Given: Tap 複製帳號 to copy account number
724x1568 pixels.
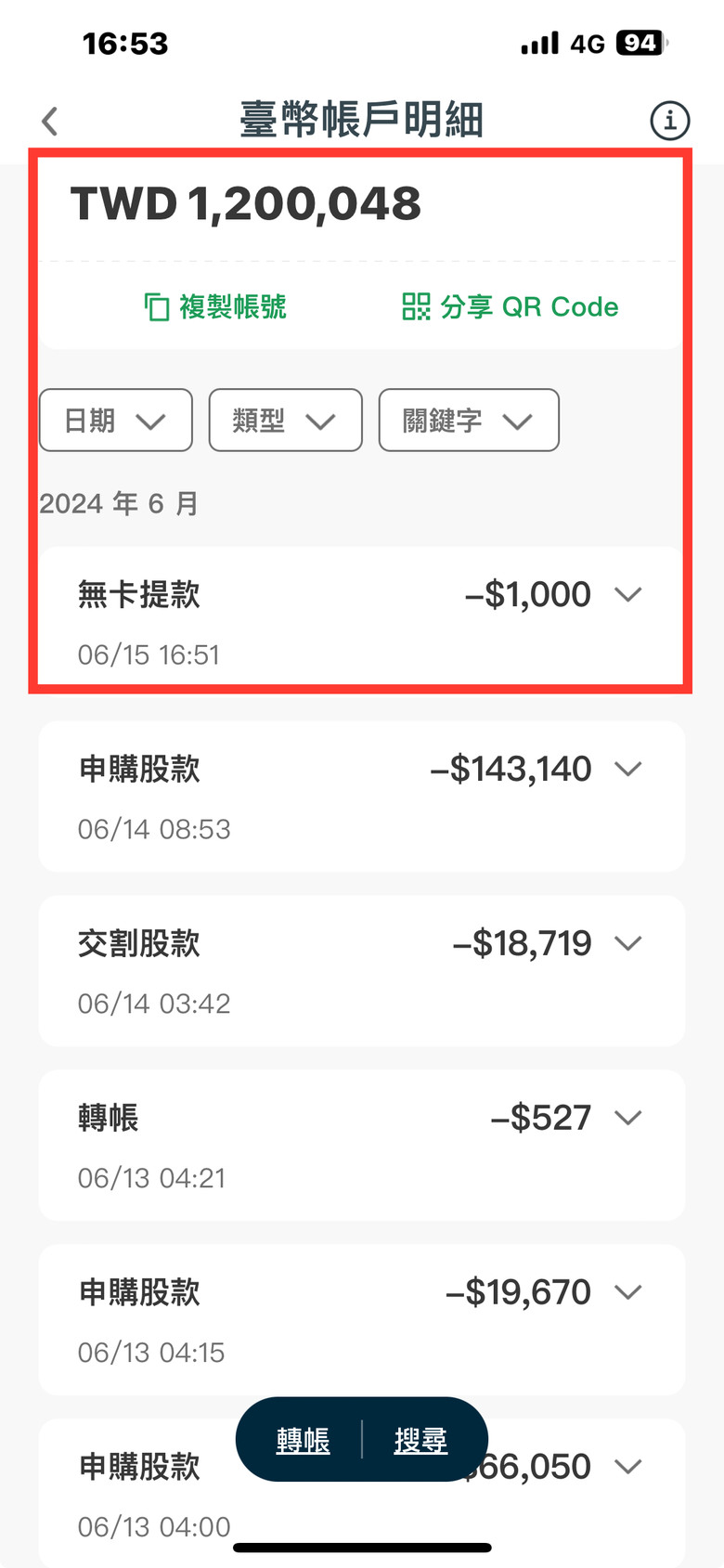Looking at the screenshot, I should click(215, 306).
